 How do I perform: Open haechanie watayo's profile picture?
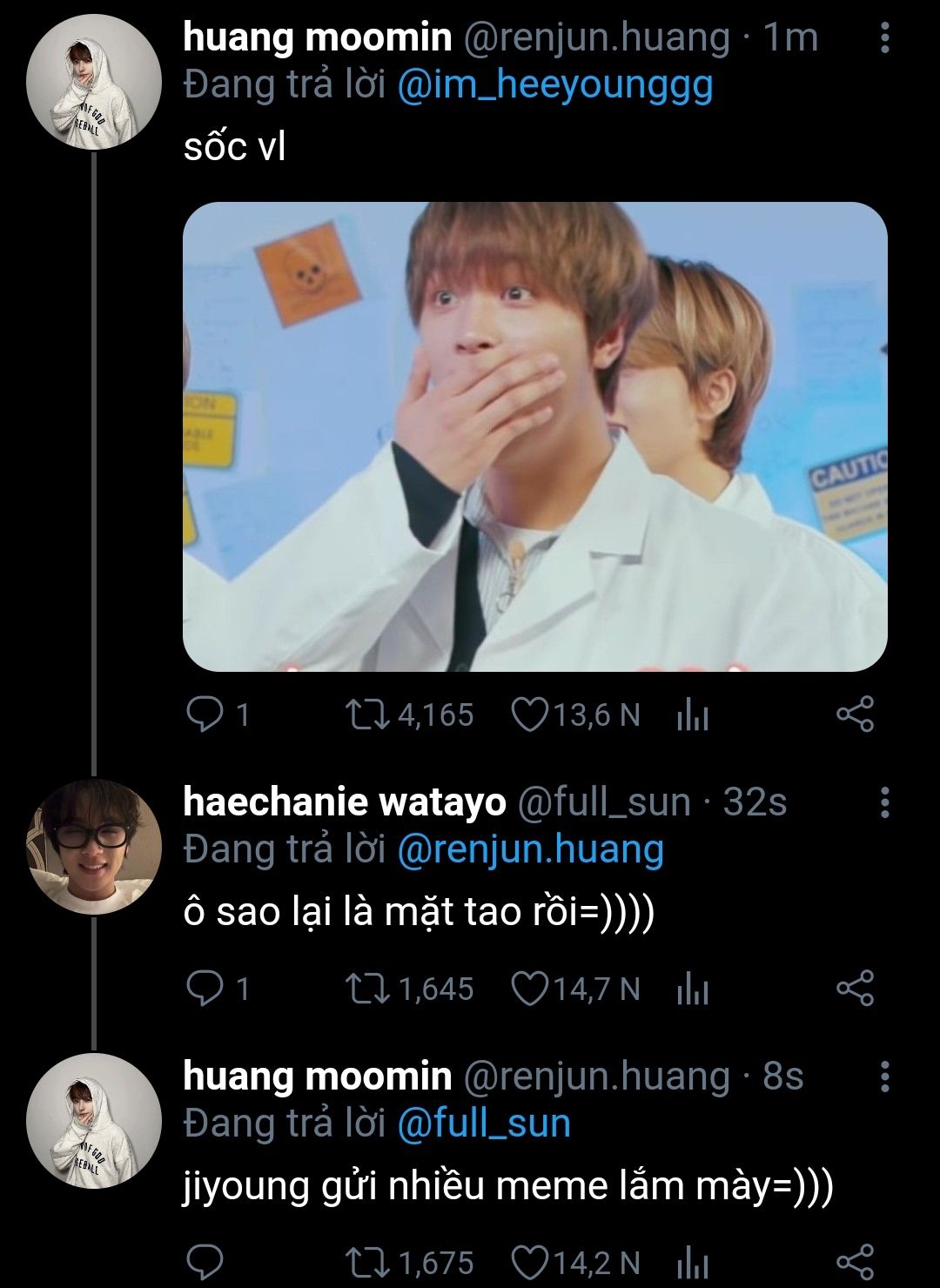(x=94, y=846)
